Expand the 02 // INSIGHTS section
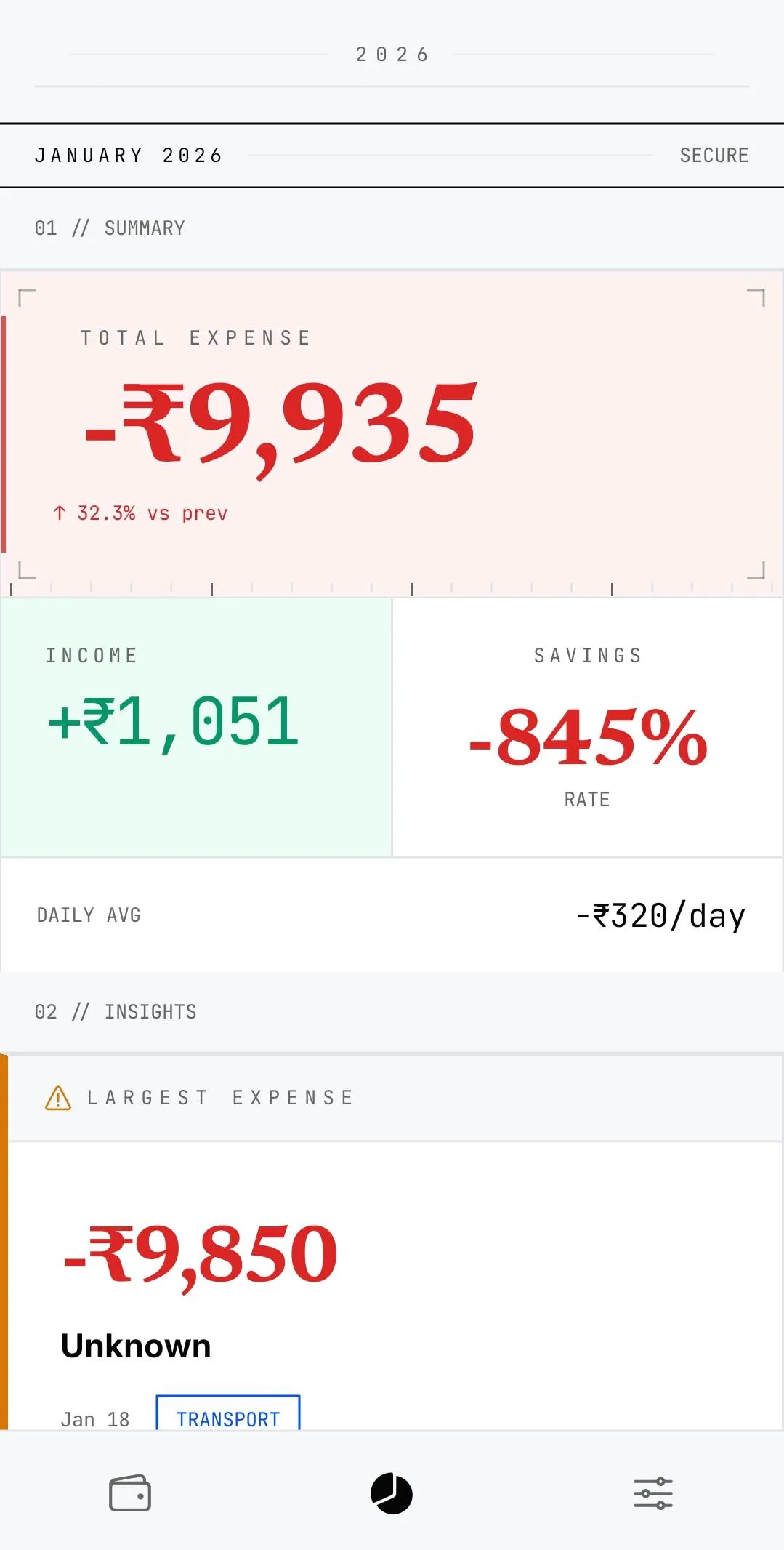784x1550 pixels. [x=116, y=1011]
